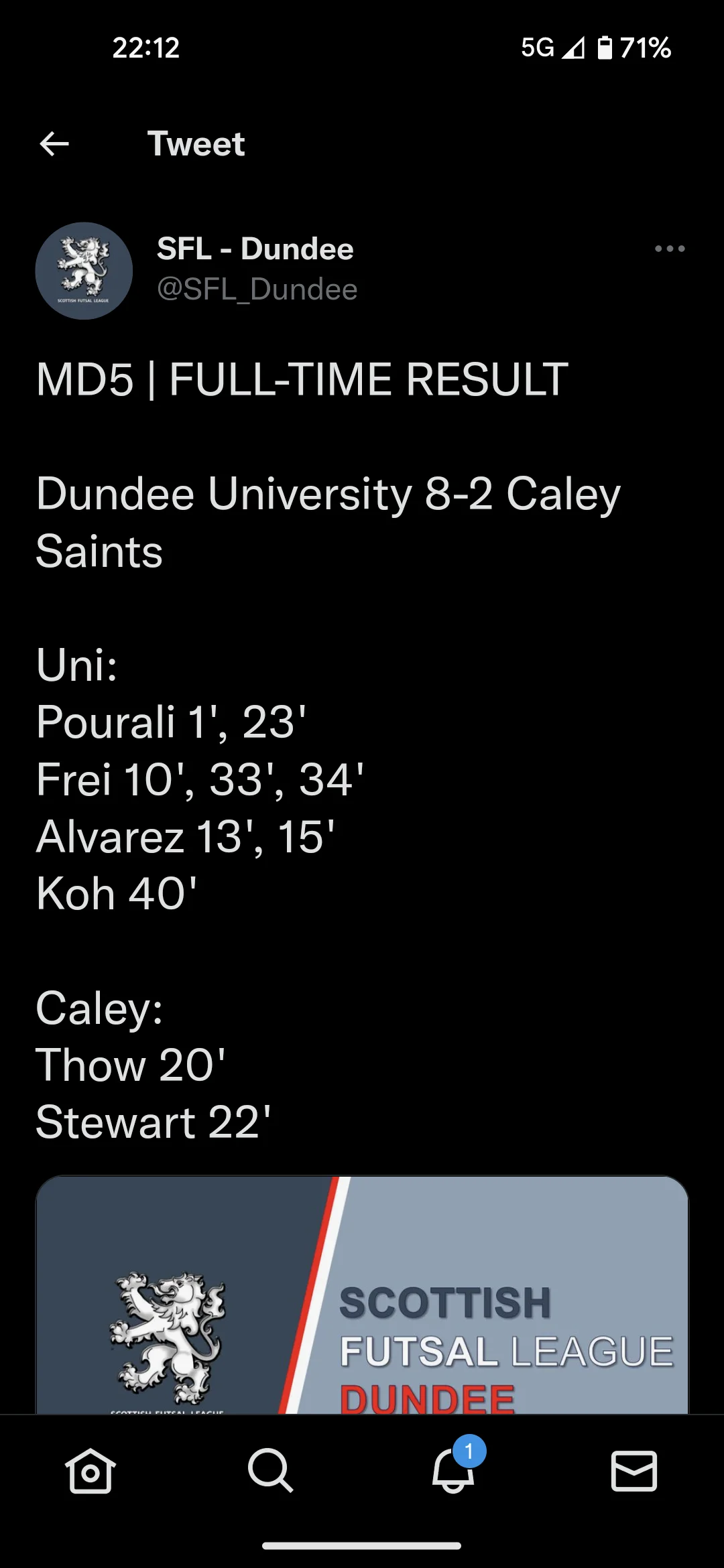Viewport: 724px width, 1568px height.
Task: Go back using the arrow icon
Action: point(54,143)
